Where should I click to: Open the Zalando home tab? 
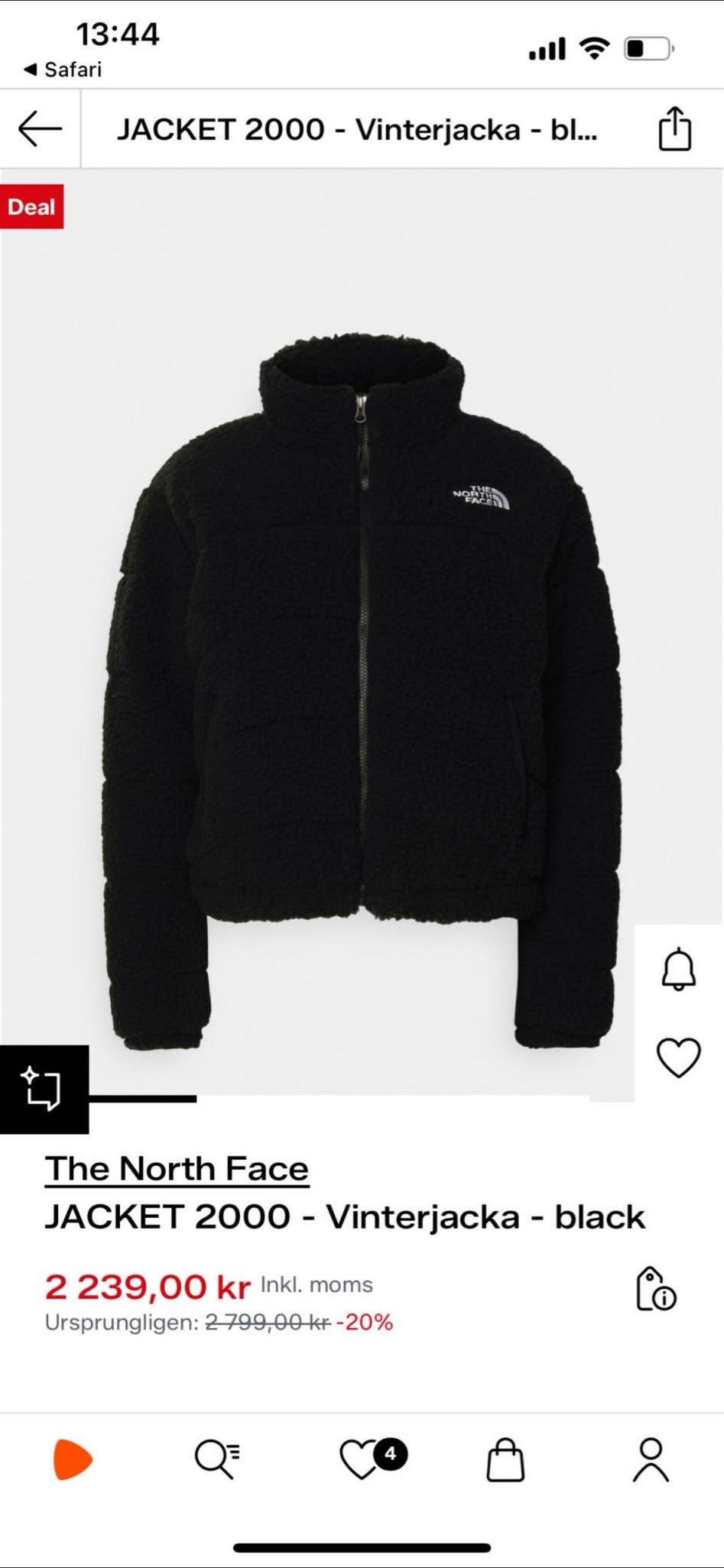[73, 1459]
